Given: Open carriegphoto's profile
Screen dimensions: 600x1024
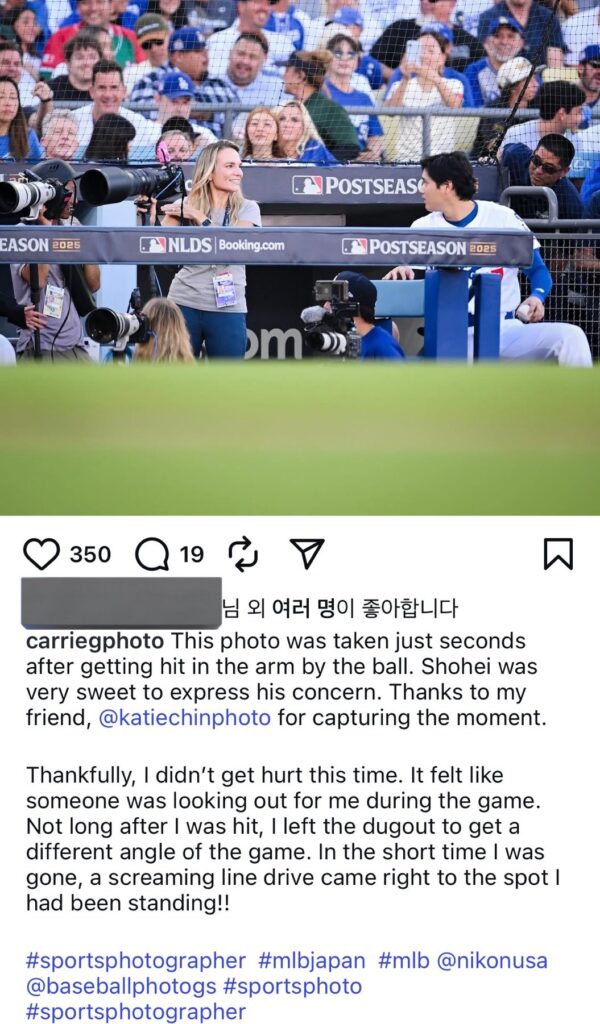Looking at the screenshot, I should (x=94, y=641).
